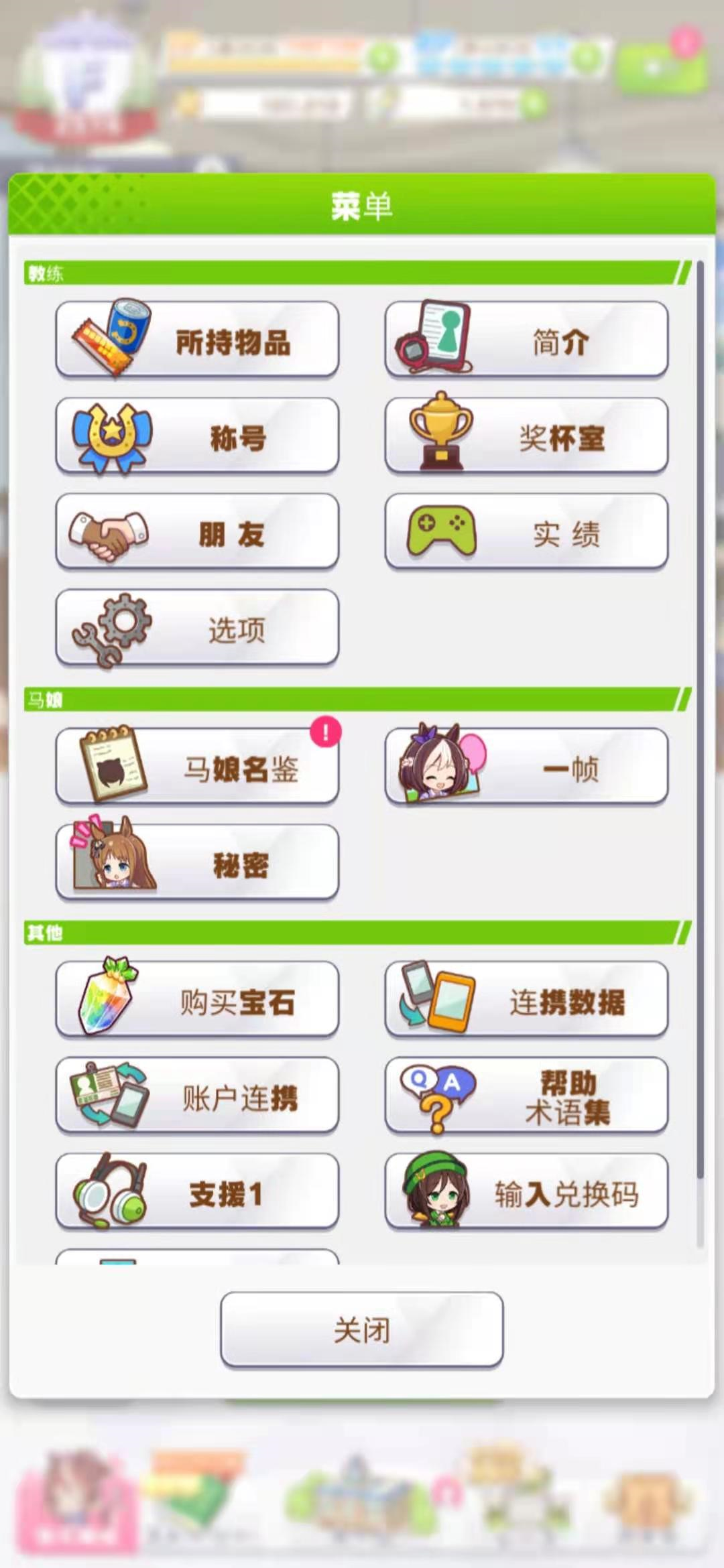Tap 购买宝石 to buy gems

click(197, 1000)
